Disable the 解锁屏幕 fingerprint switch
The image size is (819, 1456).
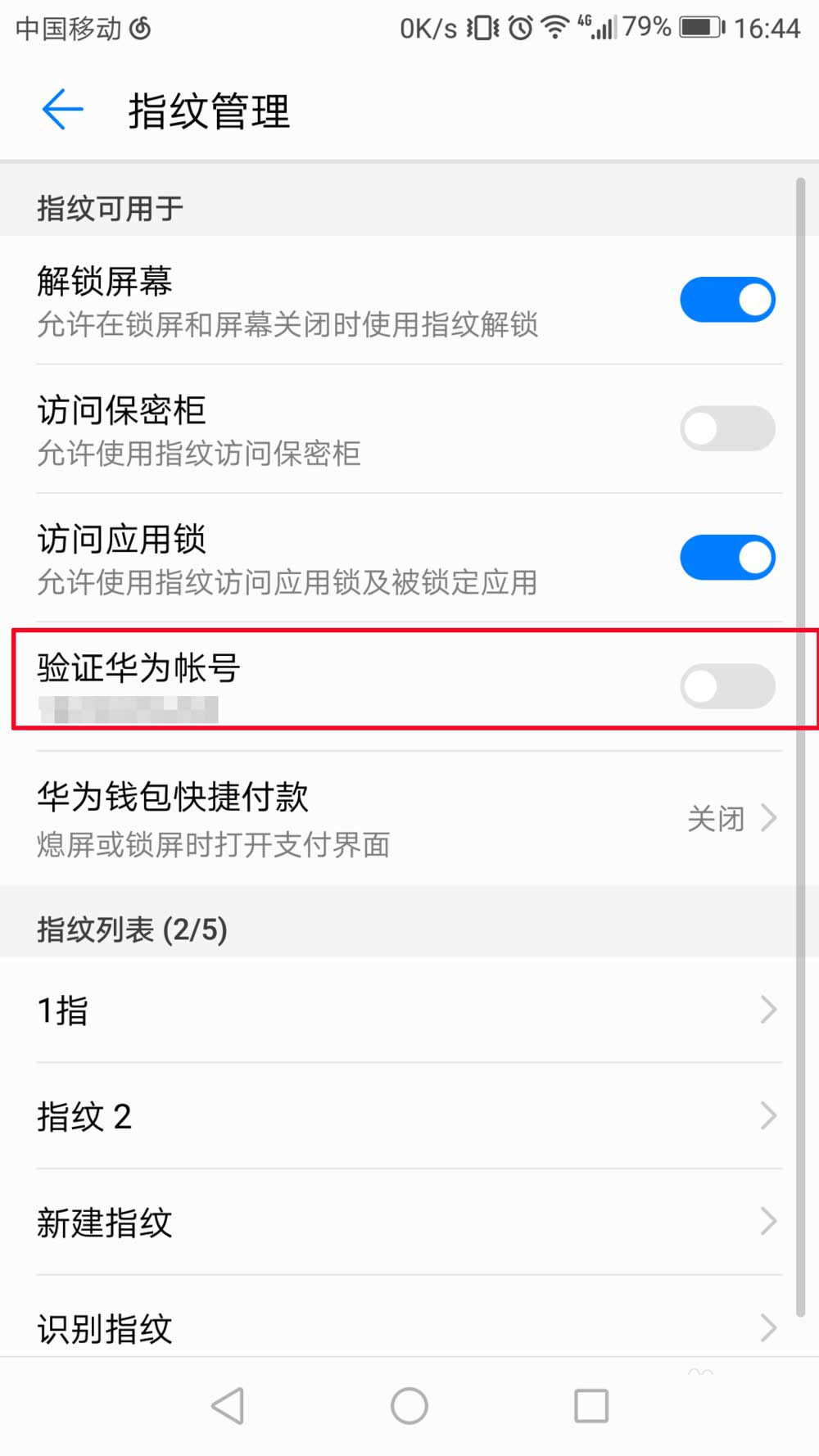click(727, 300)
